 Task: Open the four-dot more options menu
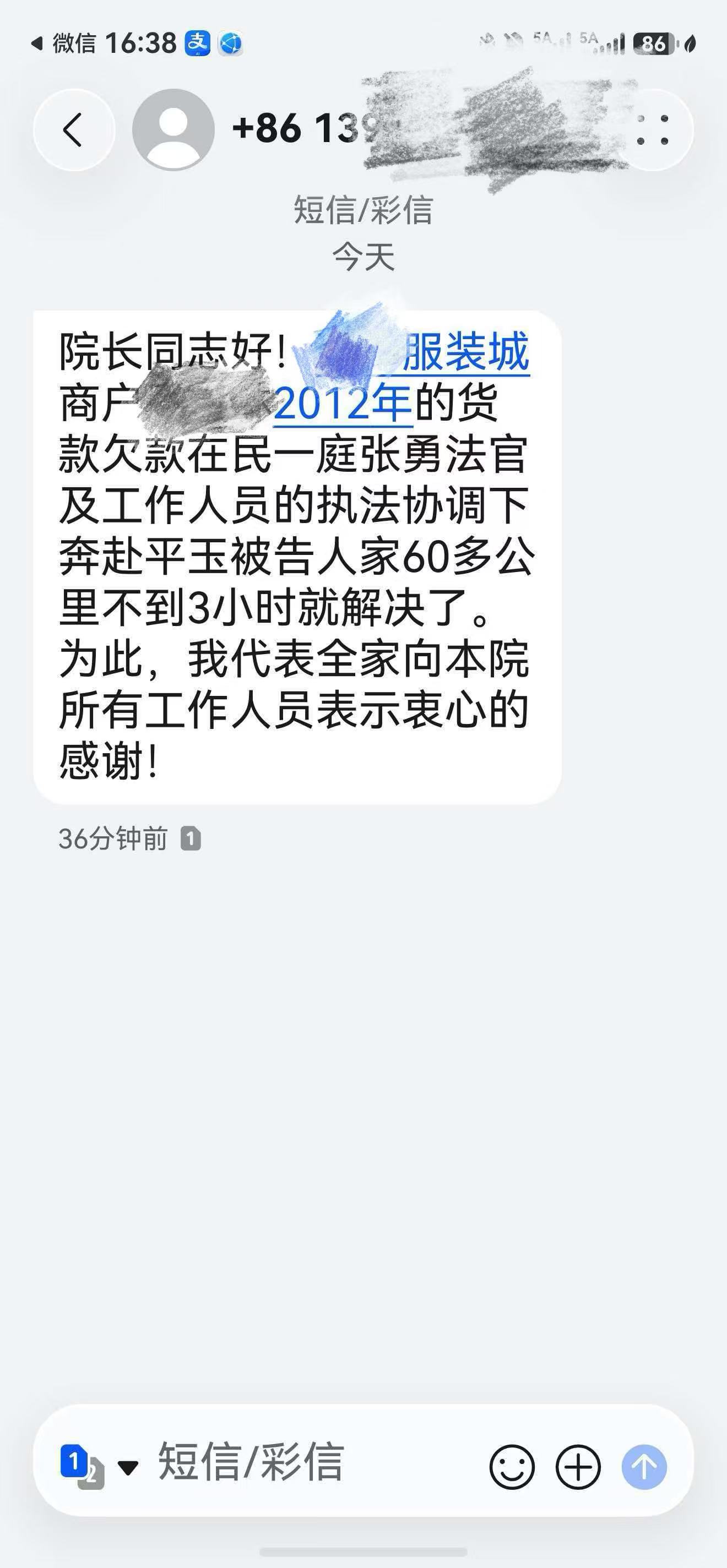click(652, 129)
